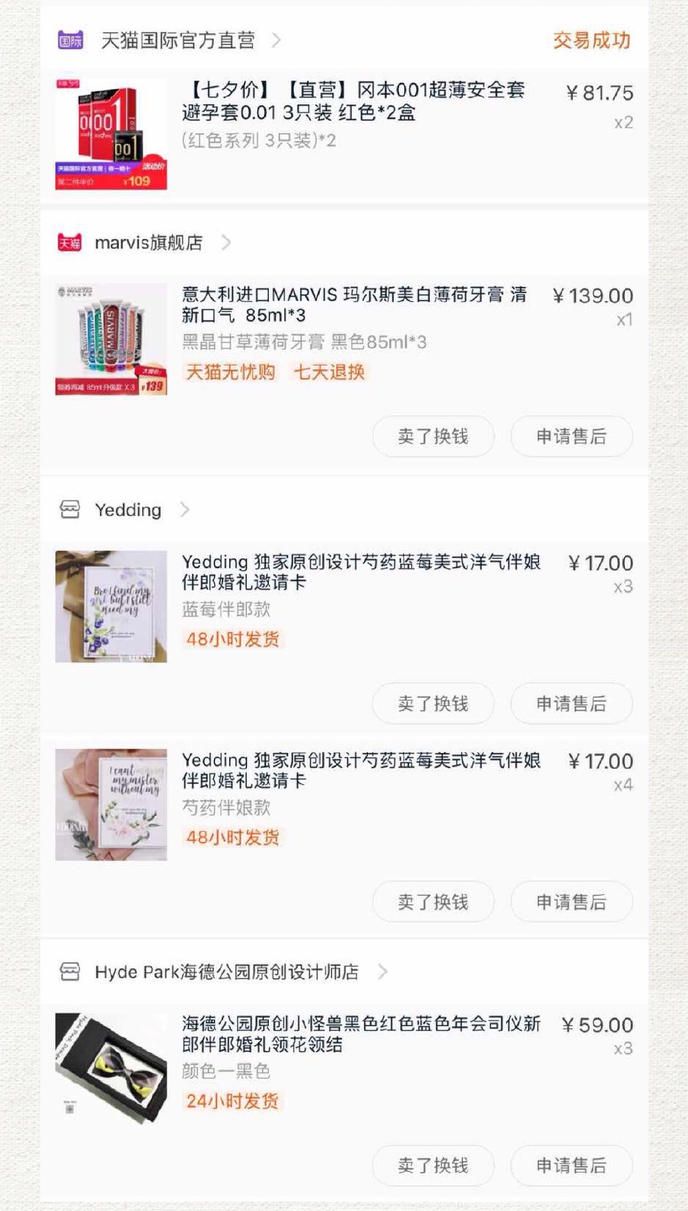Request 申请售后 for the MARVIS toothpaste

(571, 436)
